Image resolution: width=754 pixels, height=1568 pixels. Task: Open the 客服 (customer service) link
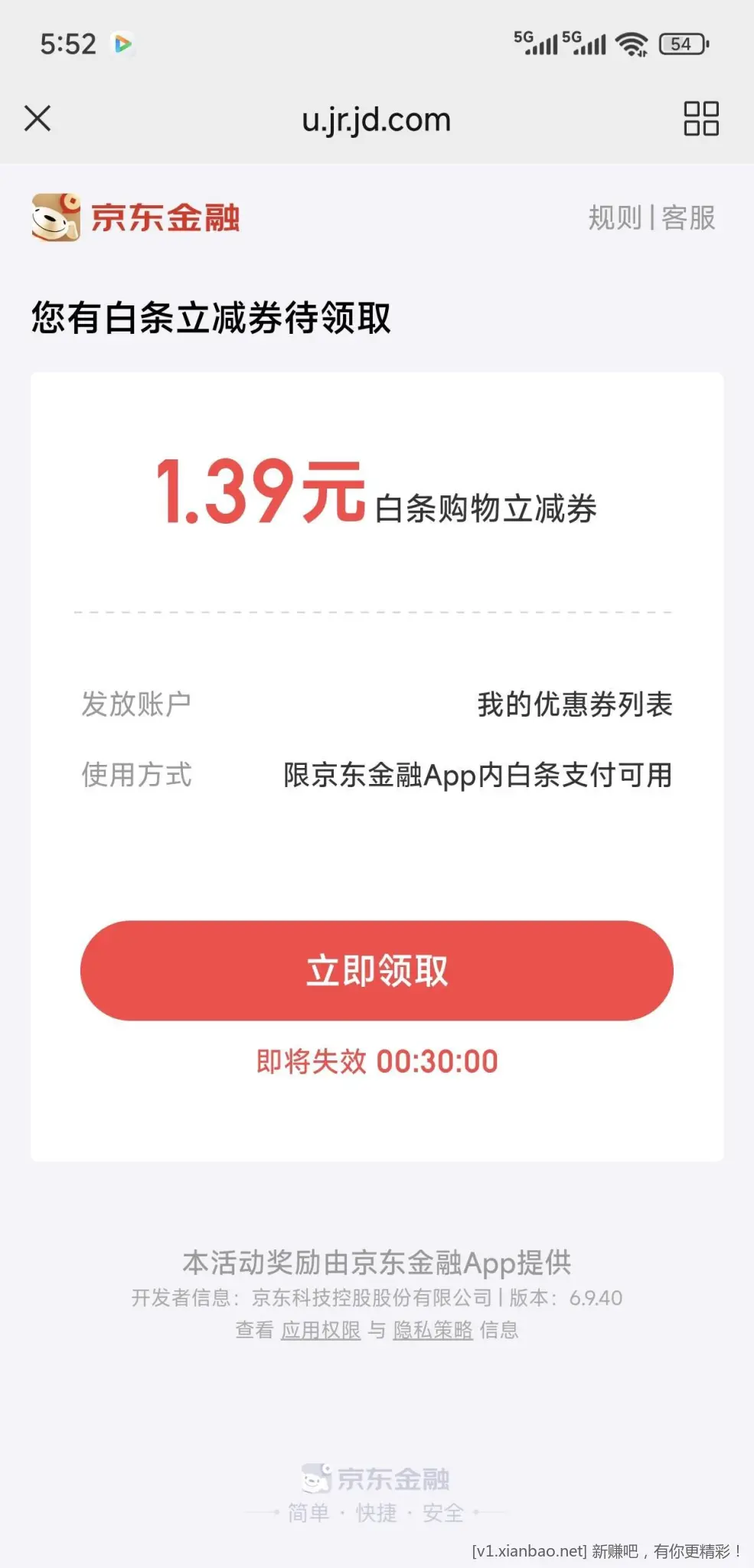(688, 218)
